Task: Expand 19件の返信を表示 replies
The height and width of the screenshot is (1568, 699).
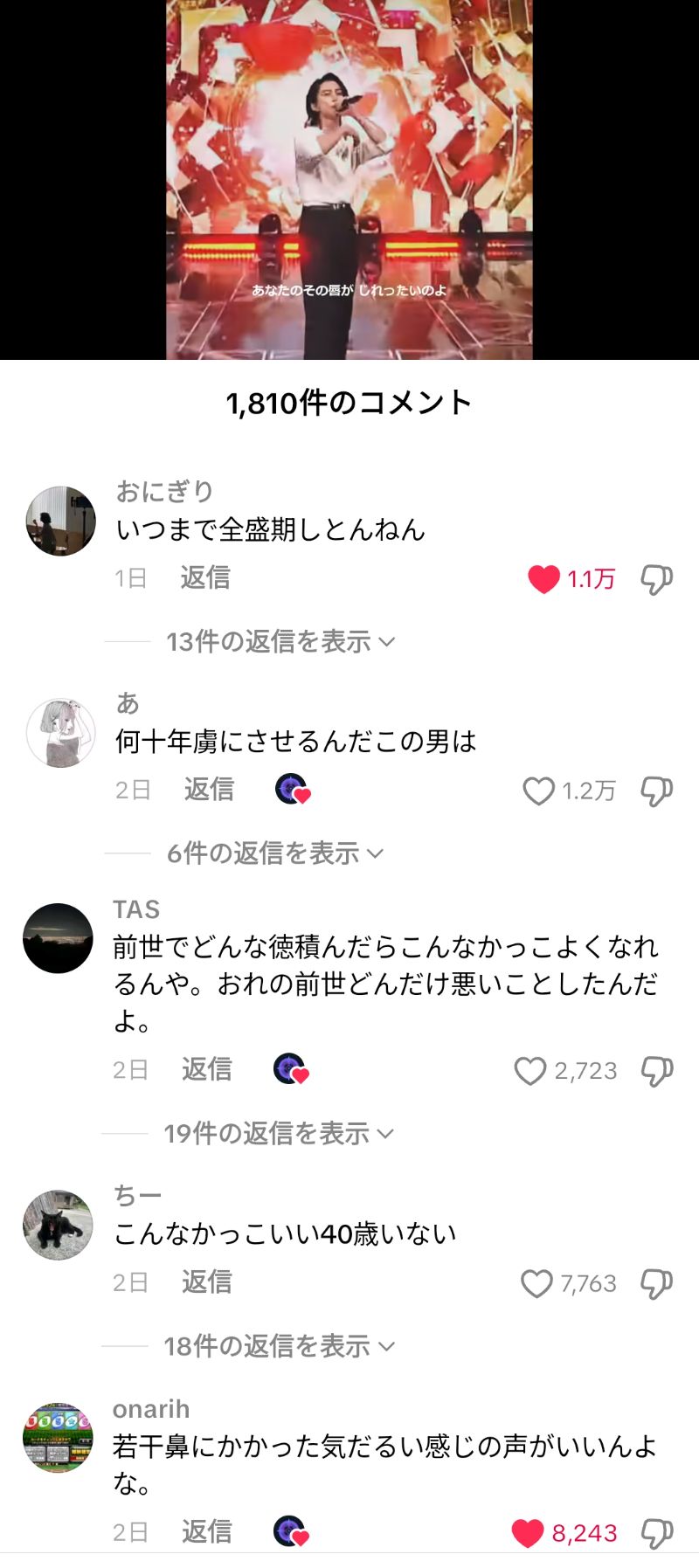Action: point(279,1134)
